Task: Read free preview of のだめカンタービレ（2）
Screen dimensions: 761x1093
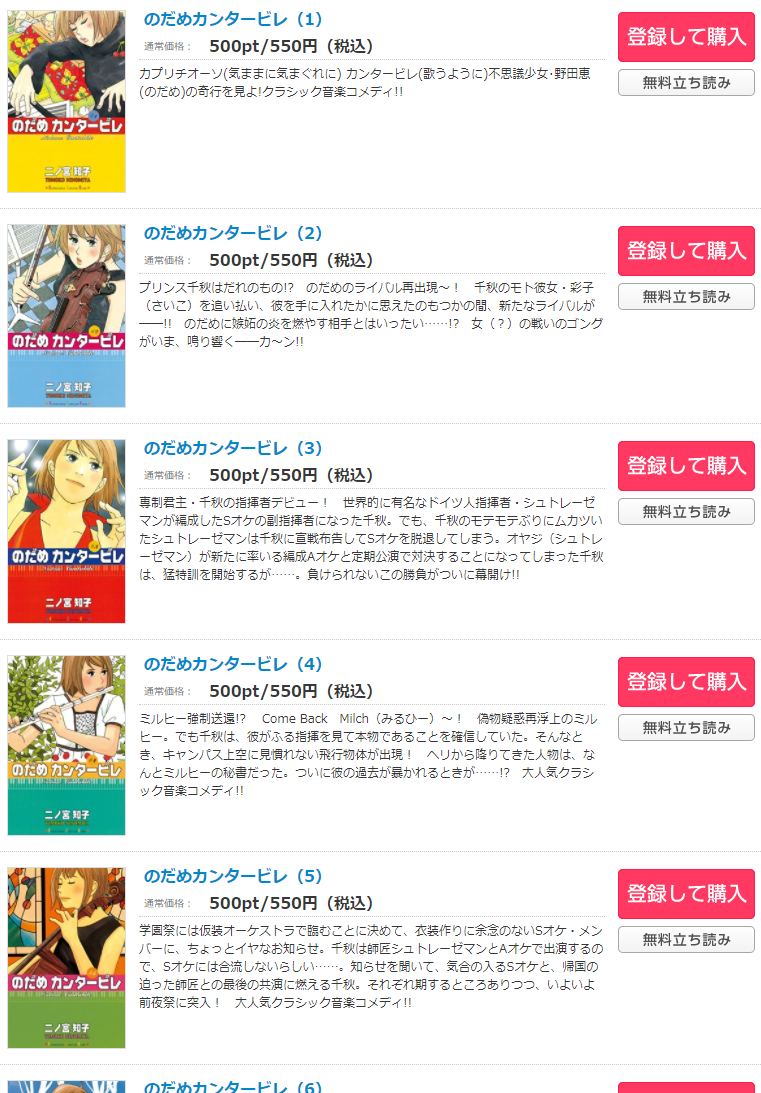Action: (686, 297)
